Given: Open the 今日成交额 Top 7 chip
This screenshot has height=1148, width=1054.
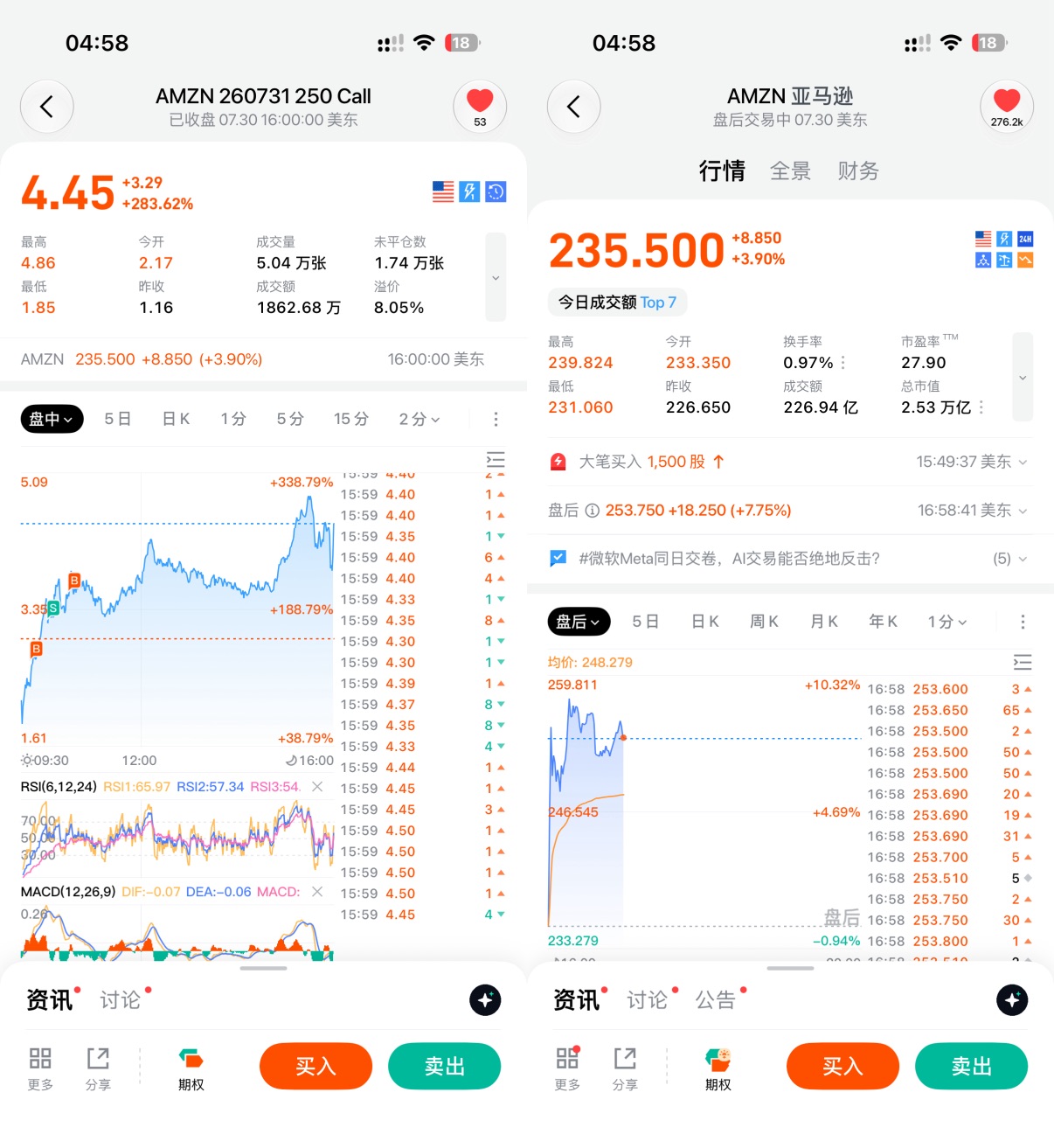Looking at the screenshot, I should click(617, 303).
